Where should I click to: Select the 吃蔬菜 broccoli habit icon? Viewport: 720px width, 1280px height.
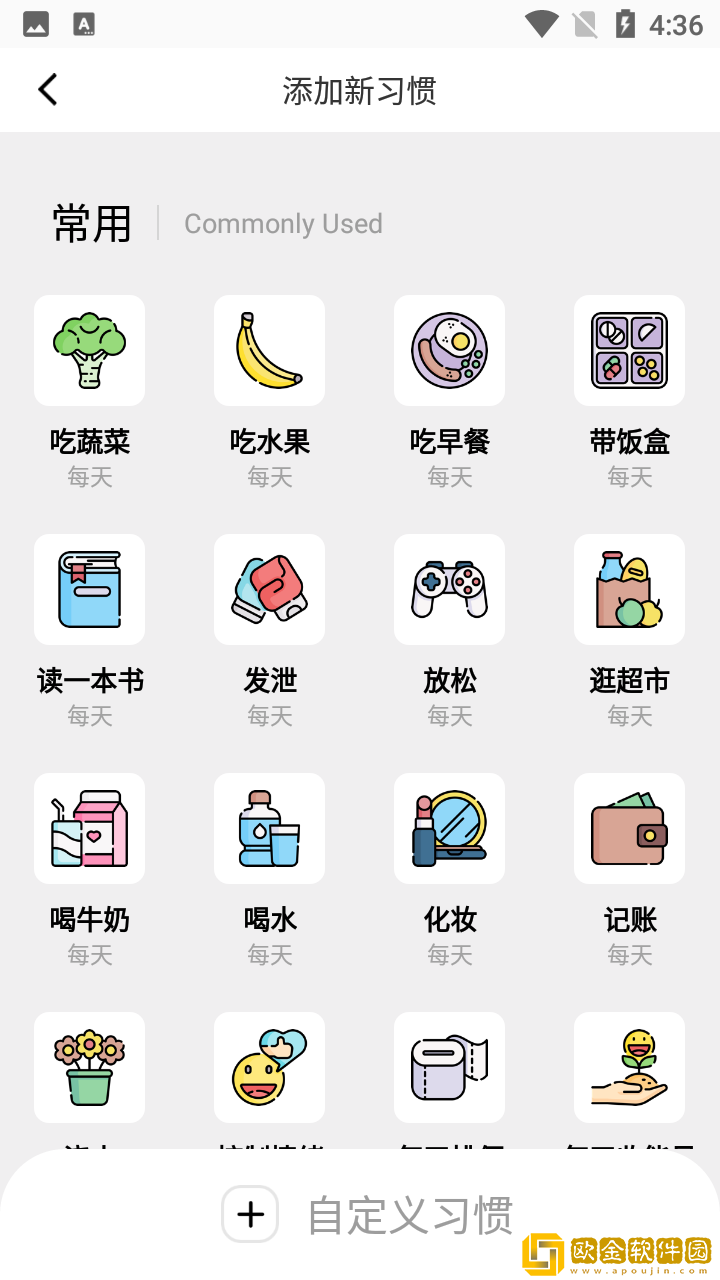[89, 350]
